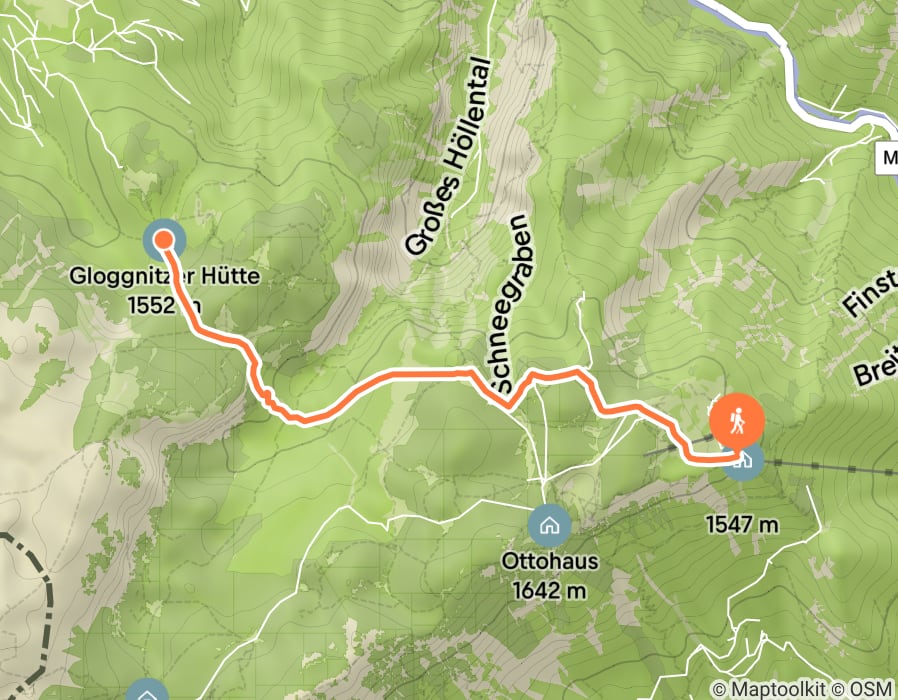Open the Ottohaus hut marker
The width and height of the screenshot is (898, 700).
click(x=548, y=524)
